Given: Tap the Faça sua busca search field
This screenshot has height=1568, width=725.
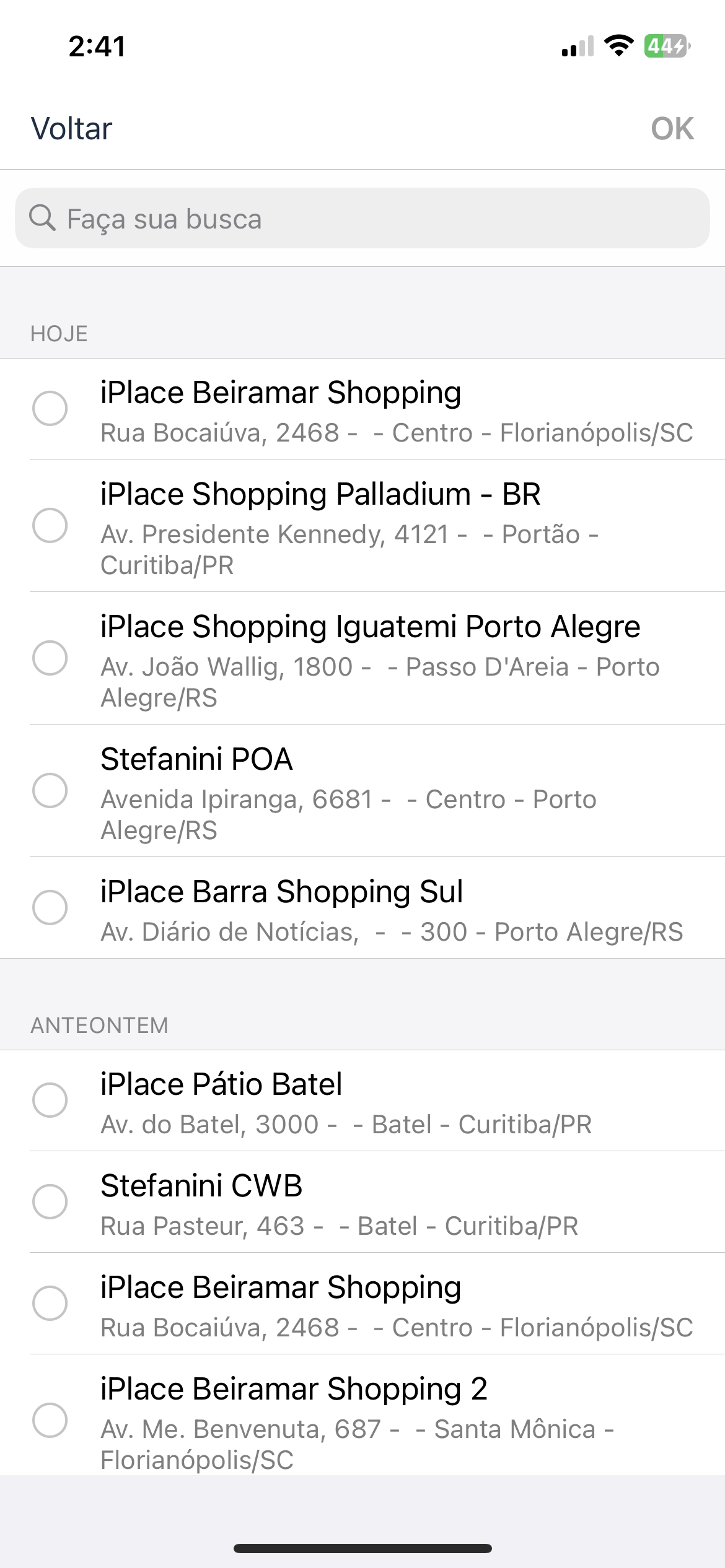Looking at the screenshot, I should [x=362, y=219].
